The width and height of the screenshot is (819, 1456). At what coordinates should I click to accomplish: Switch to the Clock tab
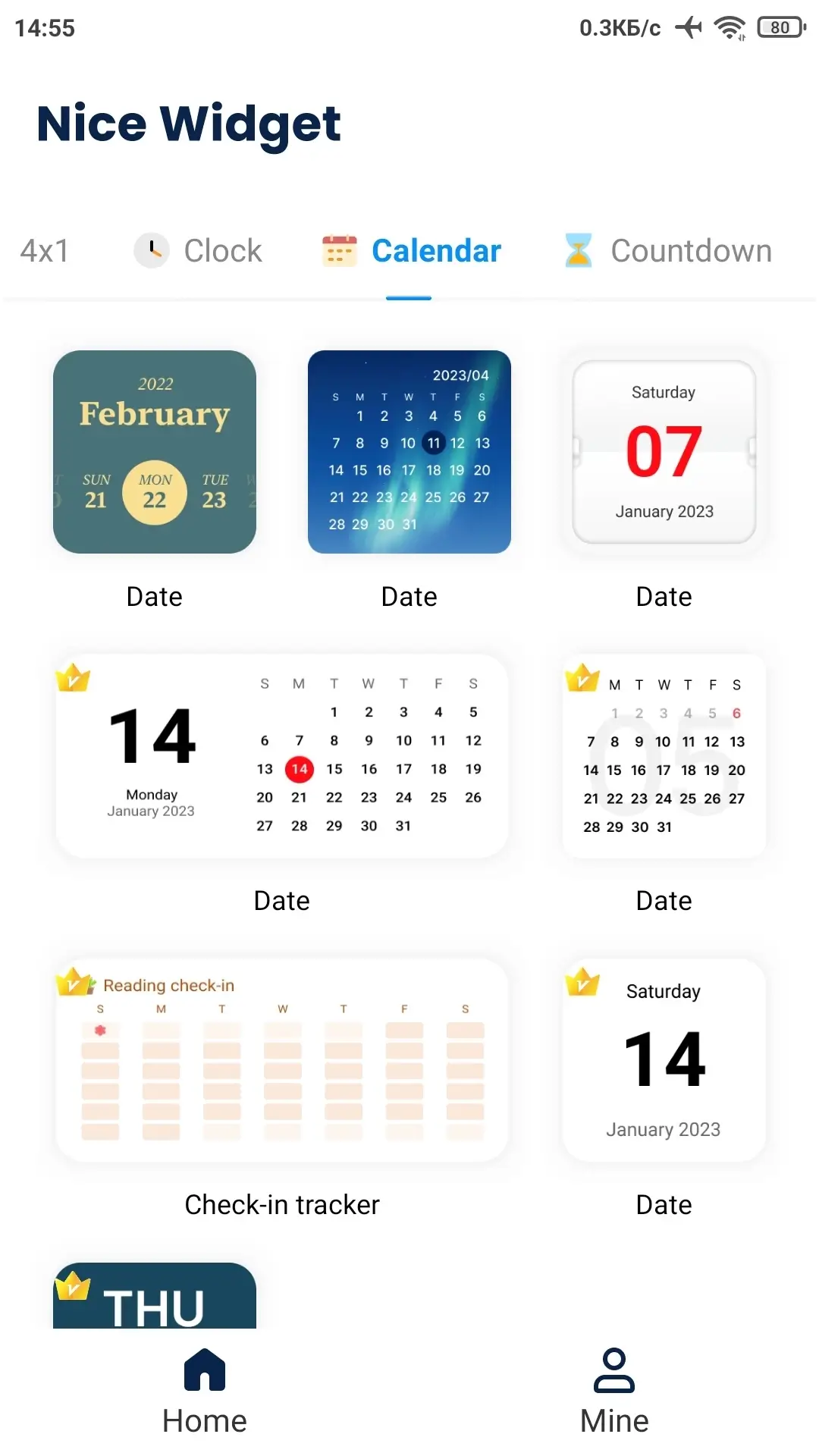[x=199, y=251]
